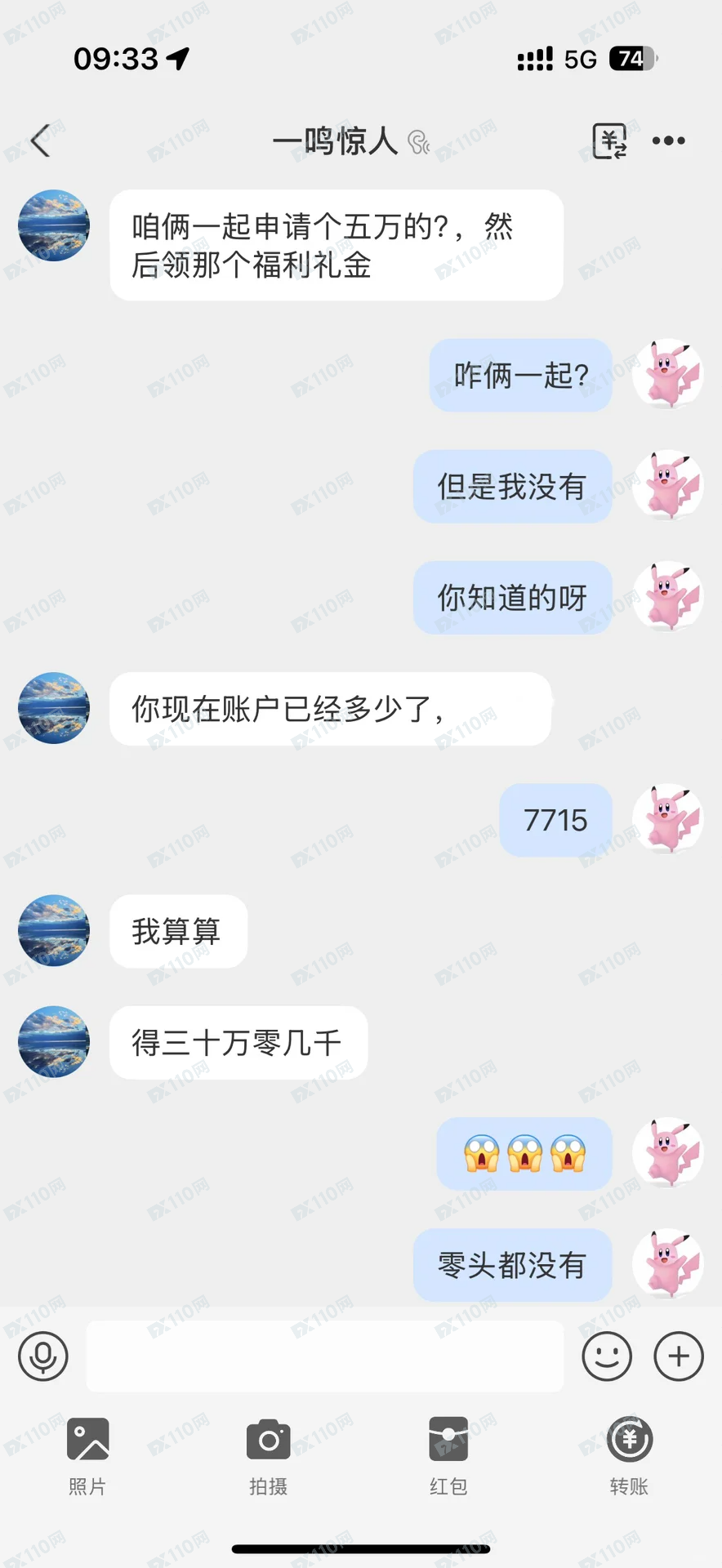Start a 转账 money transfer

[x=629, y=1455]
